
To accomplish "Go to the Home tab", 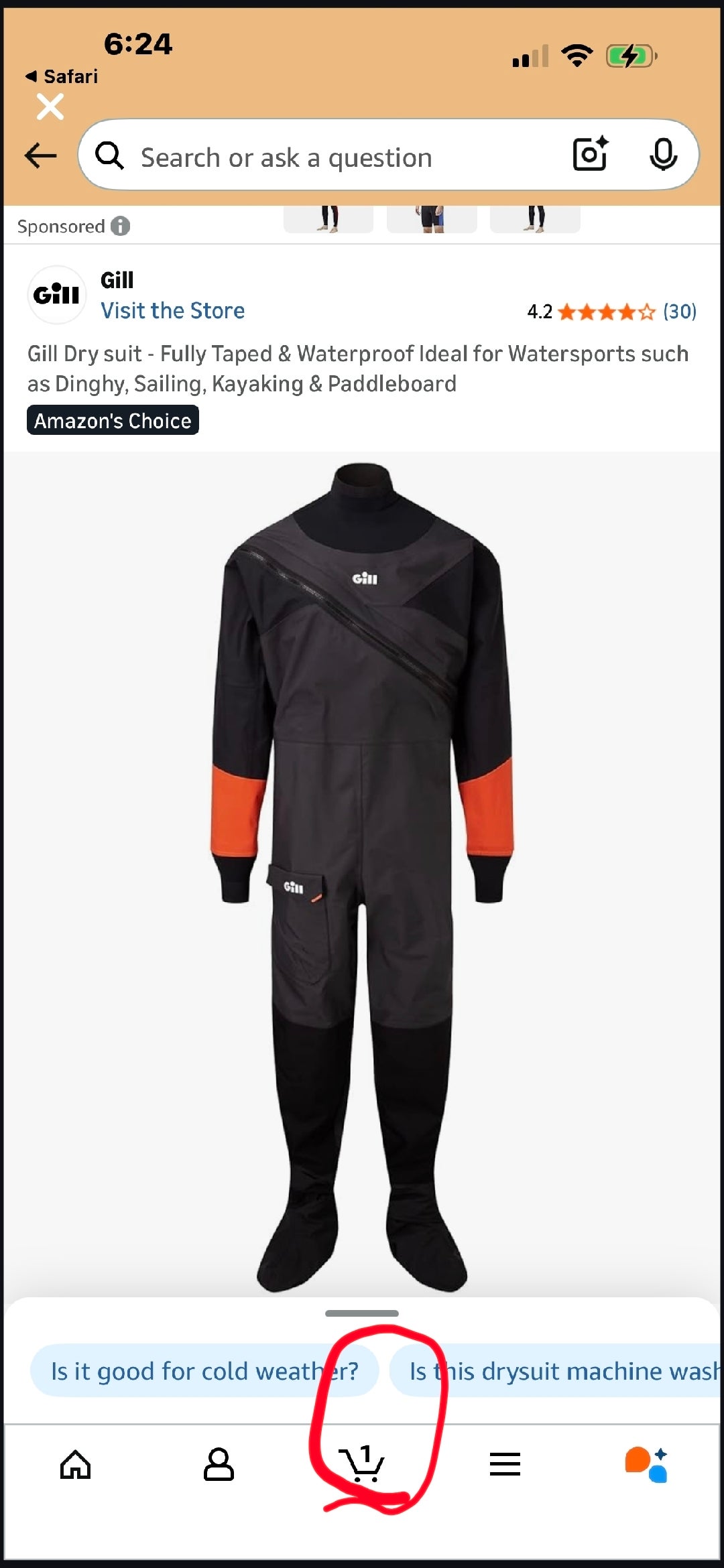I will [x=76, y=1464].
